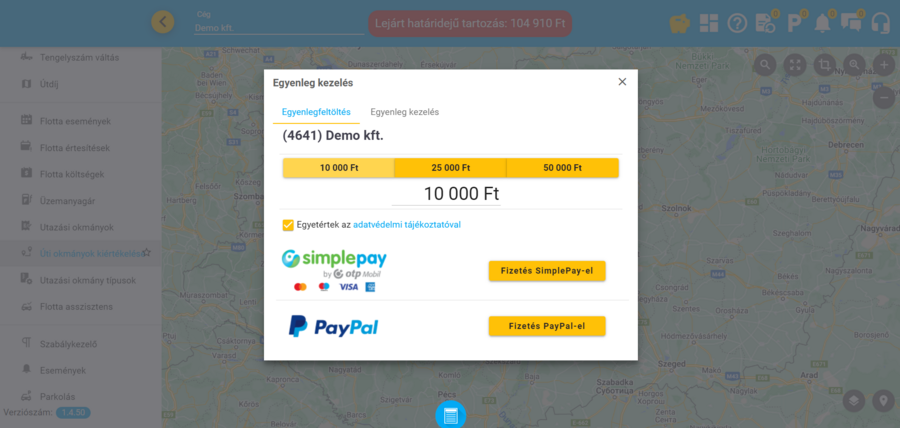Image resolution: width=900 pixels, height=428 pixels.
Task: Choose the 50 000 Ft amount
Action: pos(562,168)
